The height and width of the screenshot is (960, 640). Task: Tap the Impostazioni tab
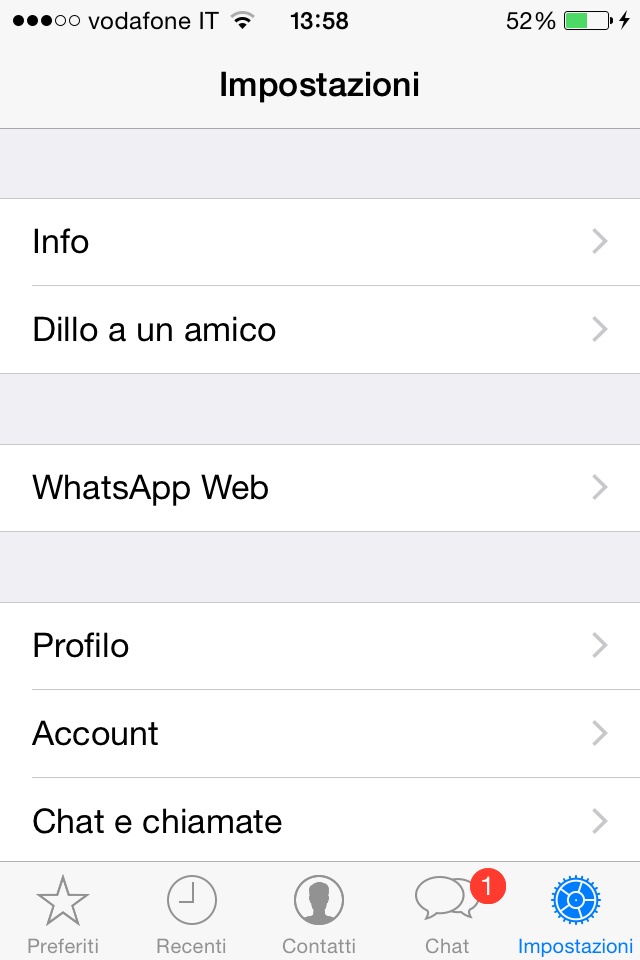[x=575, y=912]
